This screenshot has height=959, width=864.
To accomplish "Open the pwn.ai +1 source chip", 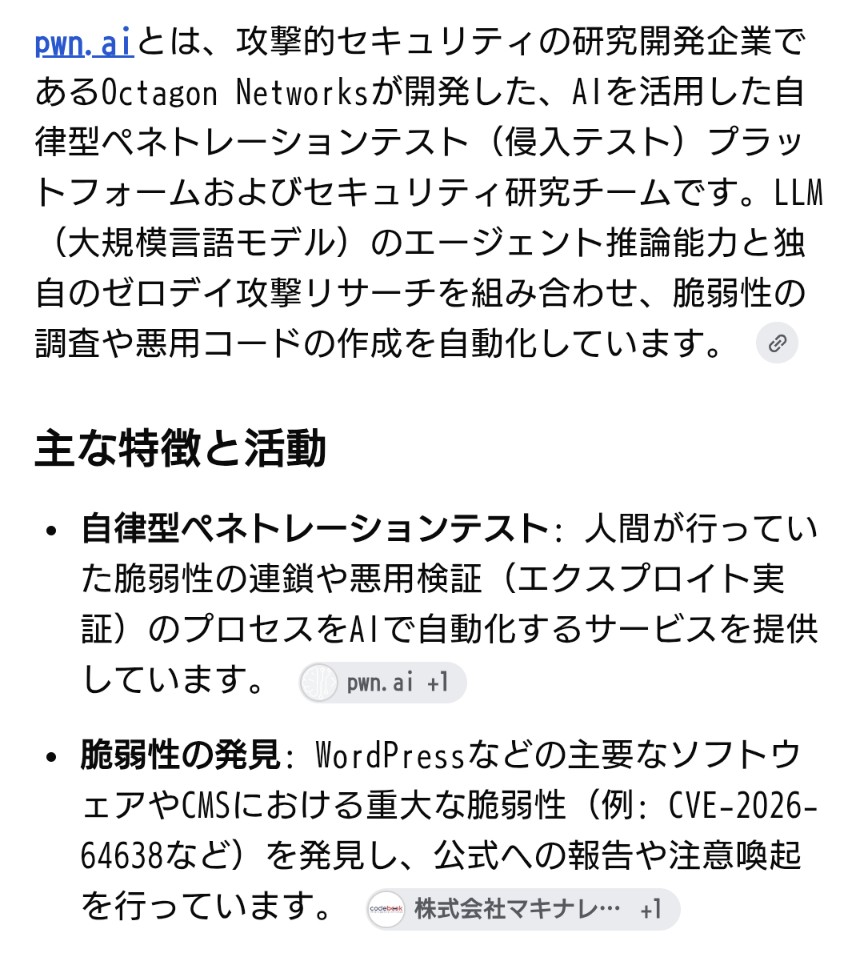I will click(383, 682).
